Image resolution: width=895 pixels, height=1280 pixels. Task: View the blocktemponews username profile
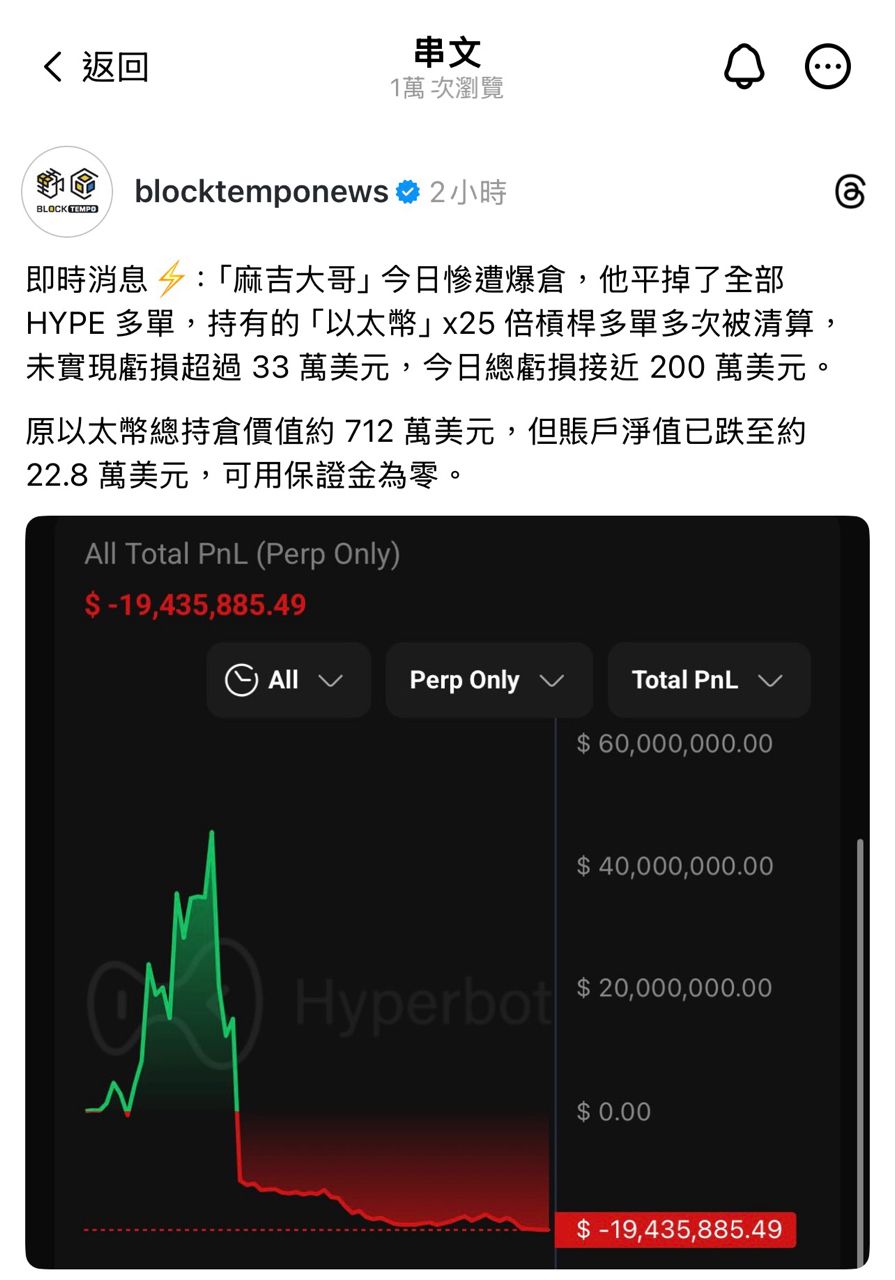(x=261, y=192)
